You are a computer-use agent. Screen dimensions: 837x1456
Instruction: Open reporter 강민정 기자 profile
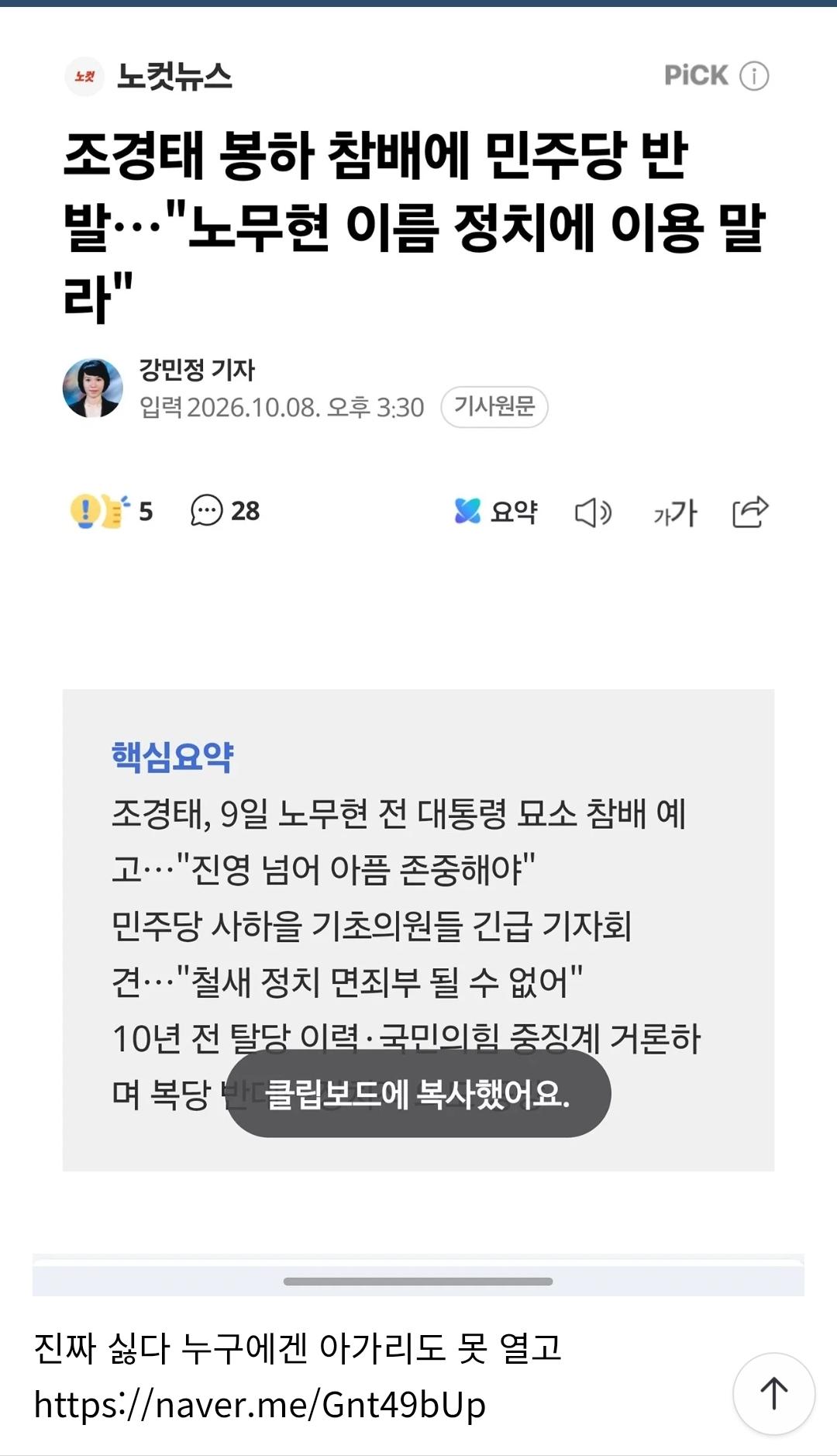pyautogui.click(x=197, y=370)
